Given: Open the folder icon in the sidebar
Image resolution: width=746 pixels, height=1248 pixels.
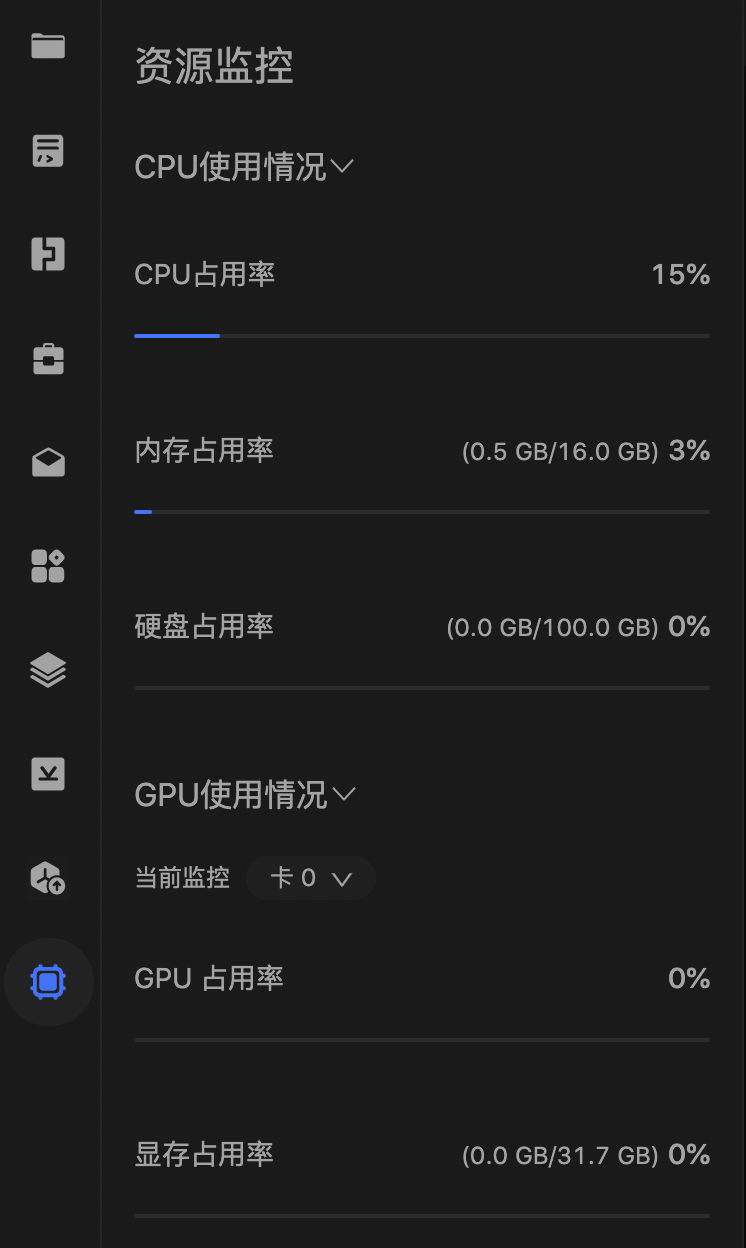Looking at the screenshot, I should click(48, 46).
